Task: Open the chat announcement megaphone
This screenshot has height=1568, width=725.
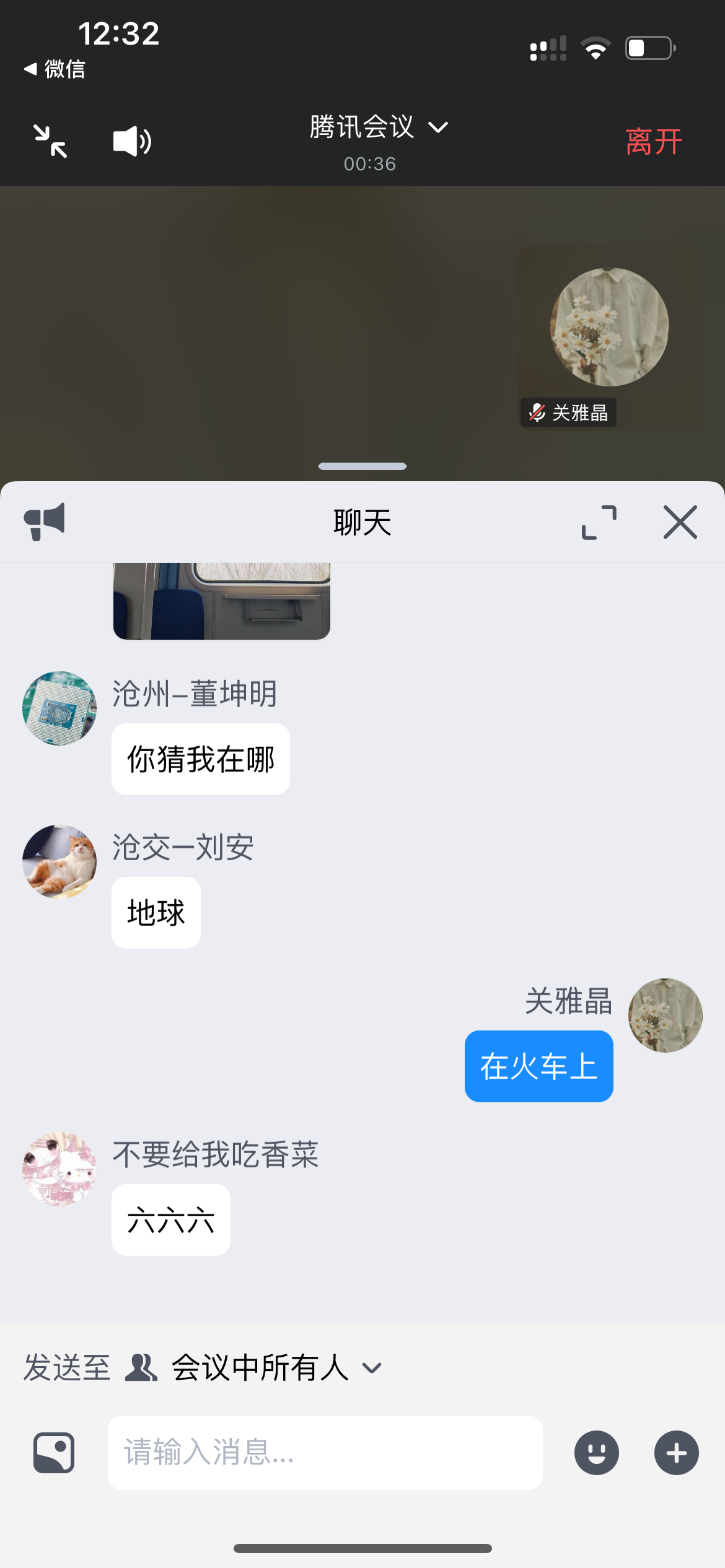Action: pyautogui.click(x=45, y=522)
